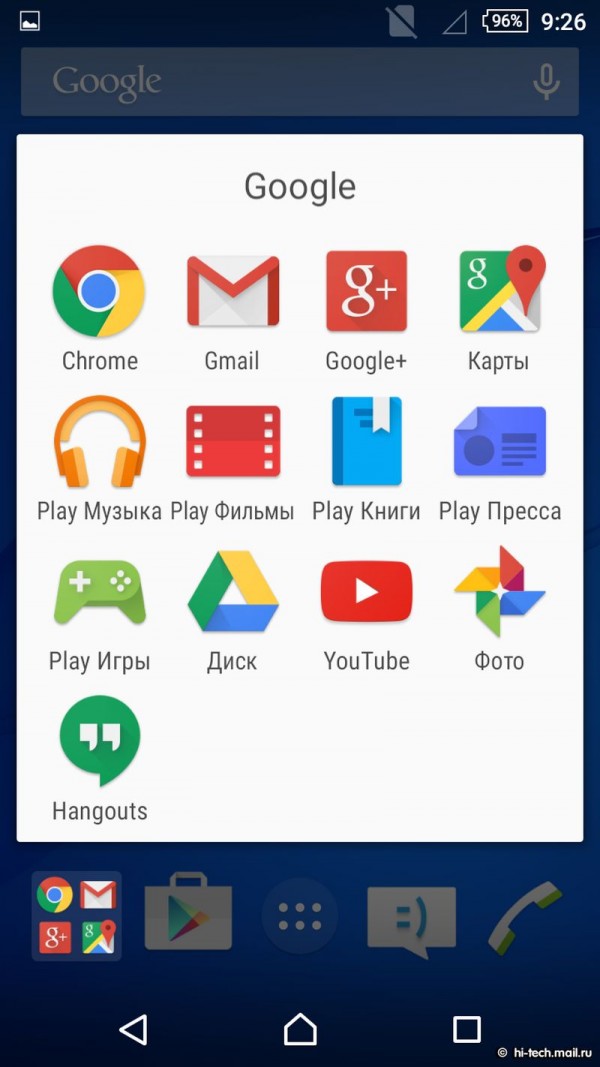Open the phone dialer in the dock
This screenshot has width=600, height=1067.
525,916
